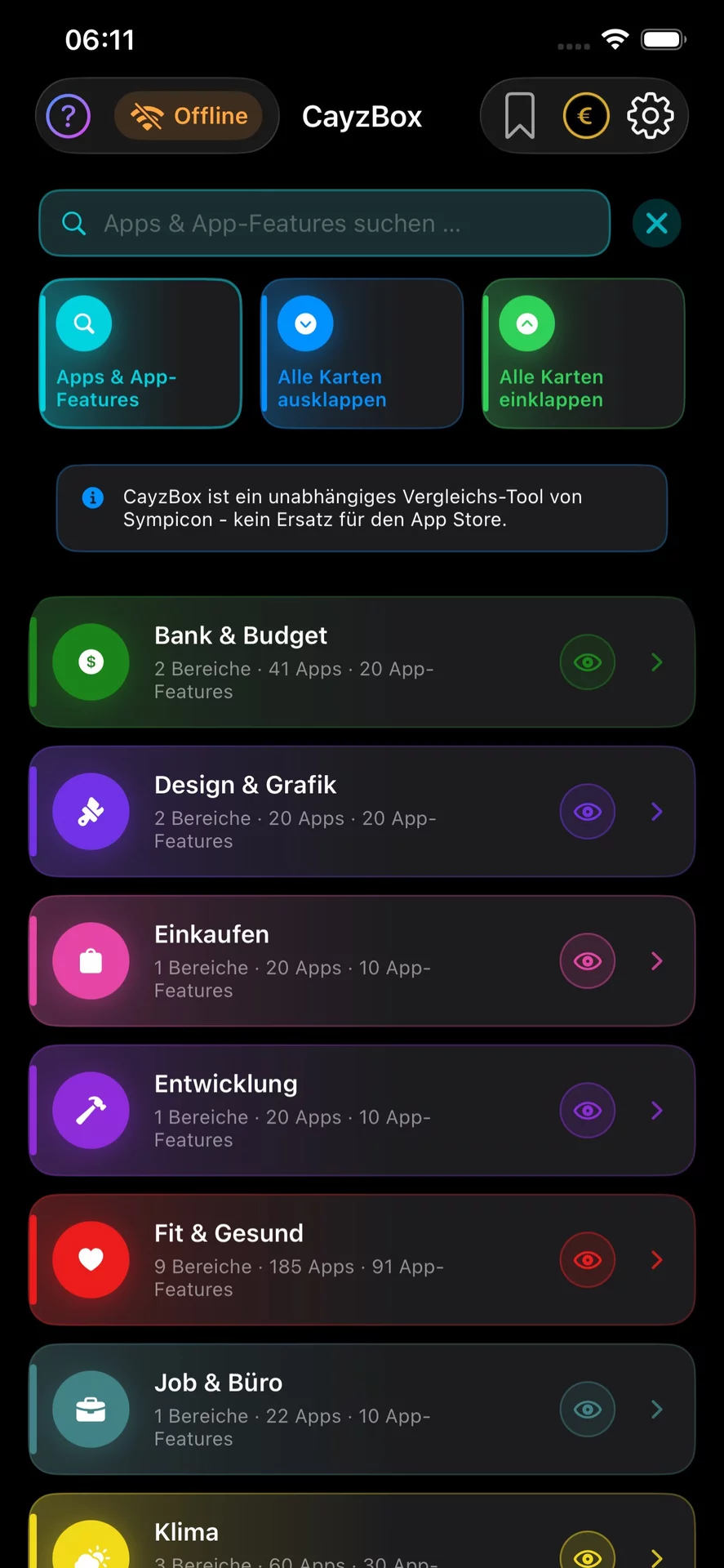Viewport: 724px width, 1568px height.
Task: Collapse all cards with Alle Karten einklappen
Action: pyautogui.click(x=584, y=354)
